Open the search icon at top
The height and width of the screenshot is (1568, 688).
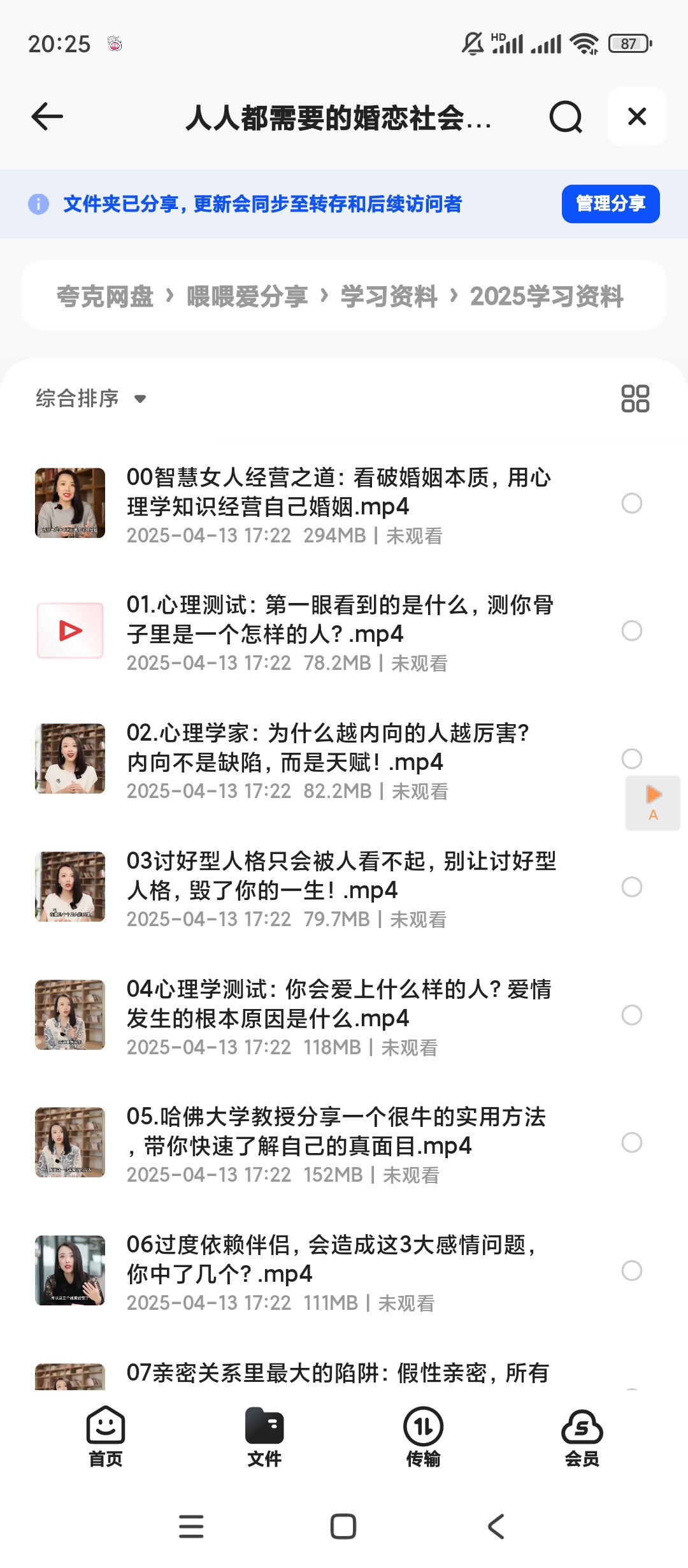pos(564,117)
